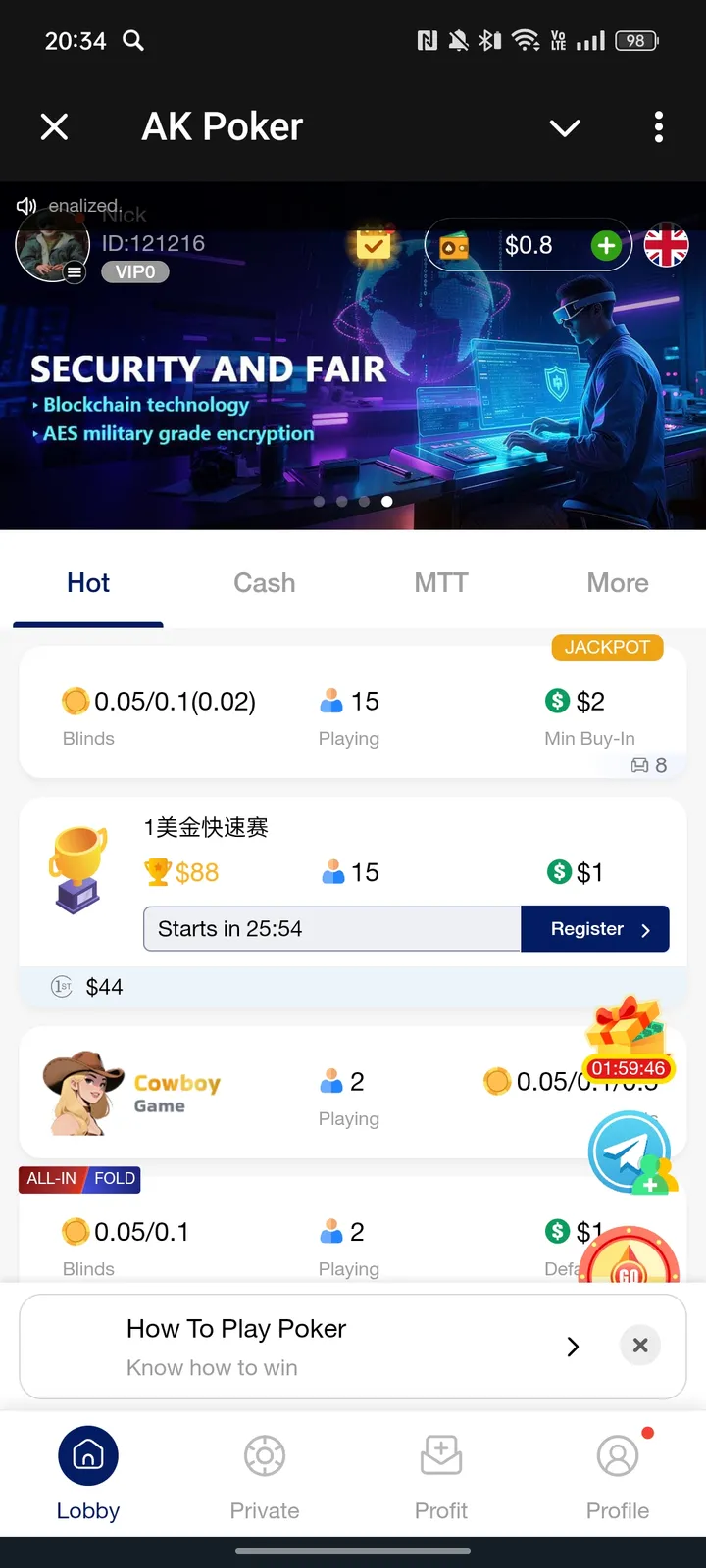Tap the green plus to deposit funds
Screen dimensions: 706x1568
[606, 245]
